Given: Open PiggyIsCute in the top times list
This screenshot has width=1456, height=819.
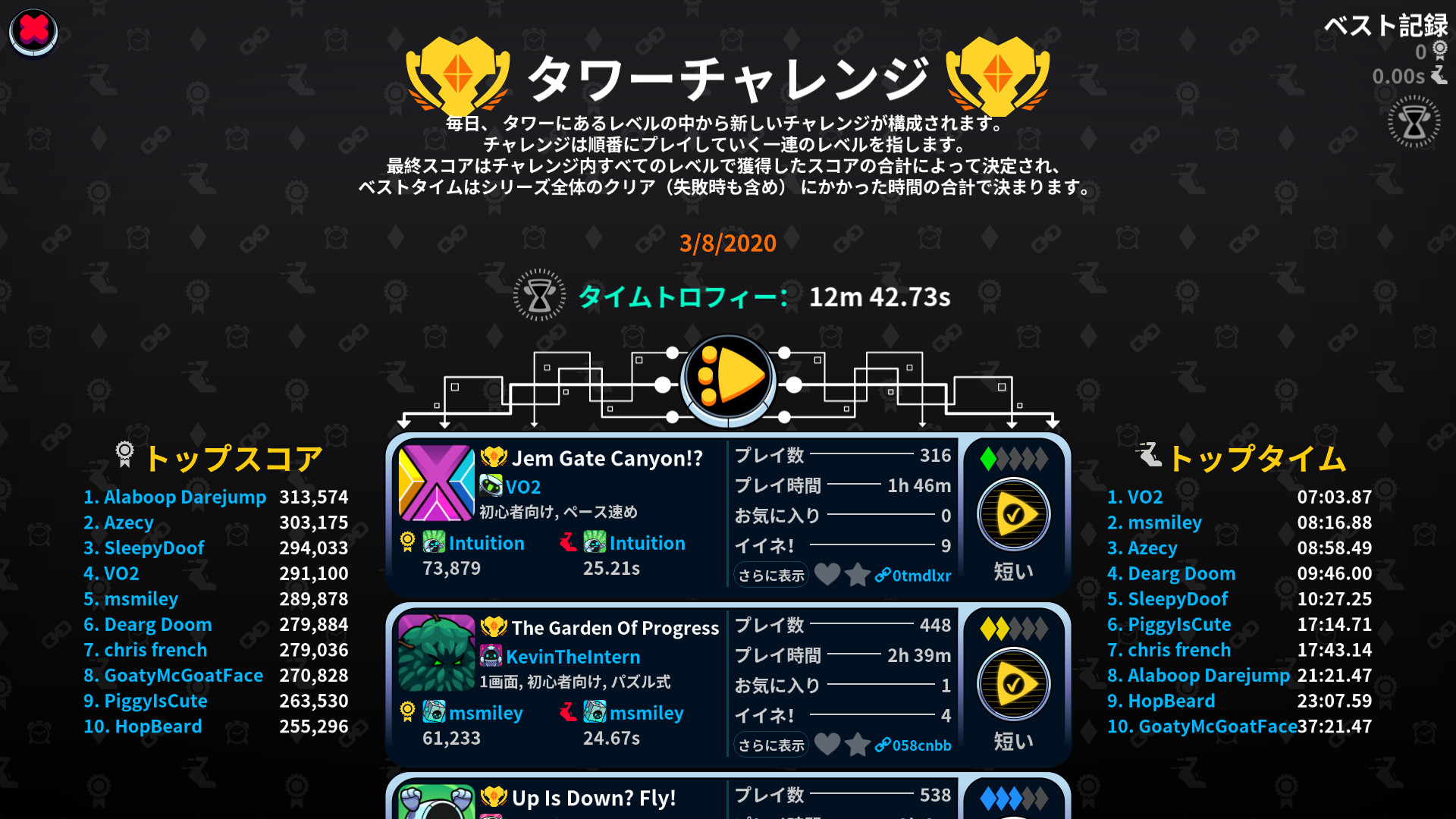Looking at the screenshot, I should point(1178,624).
